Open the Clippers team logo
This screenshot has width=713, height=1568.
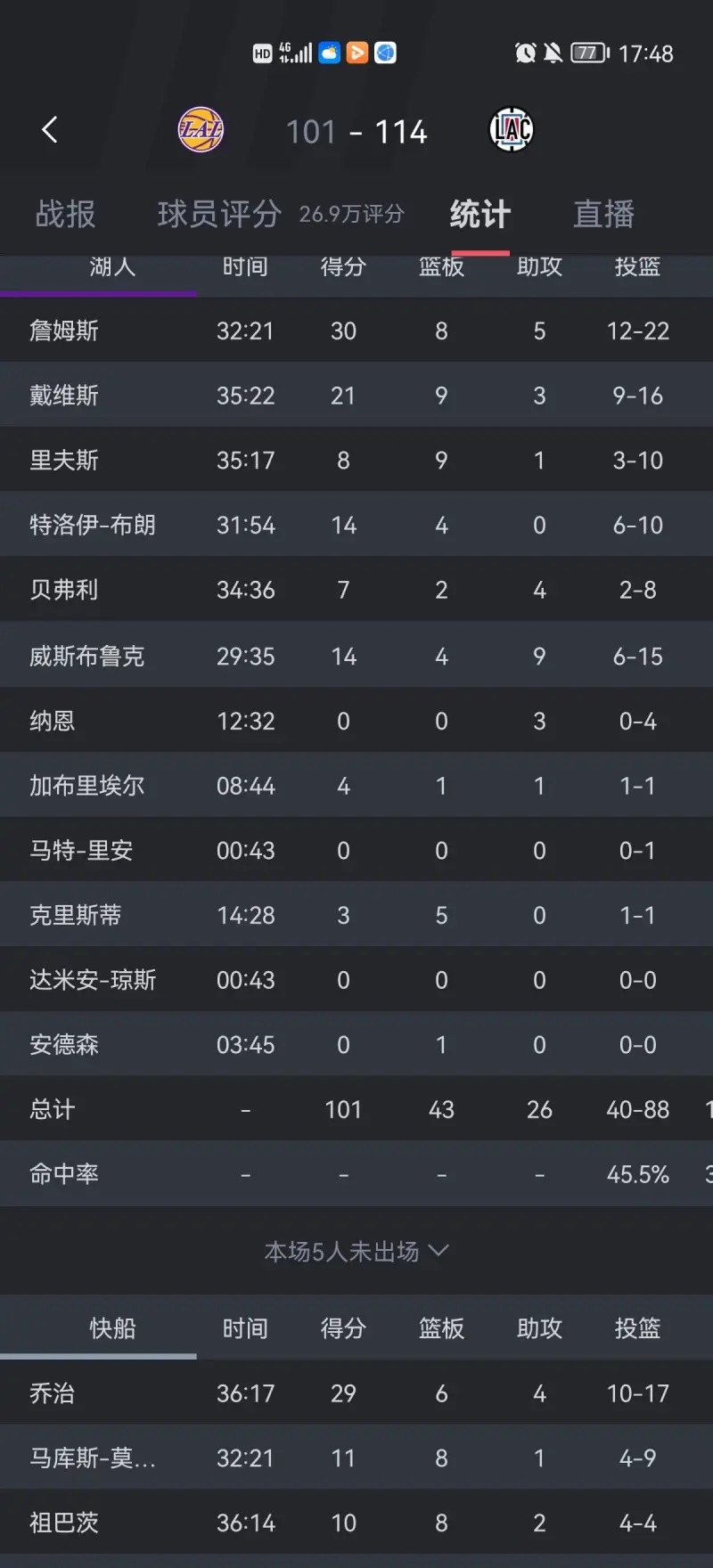tap(512, 130)
